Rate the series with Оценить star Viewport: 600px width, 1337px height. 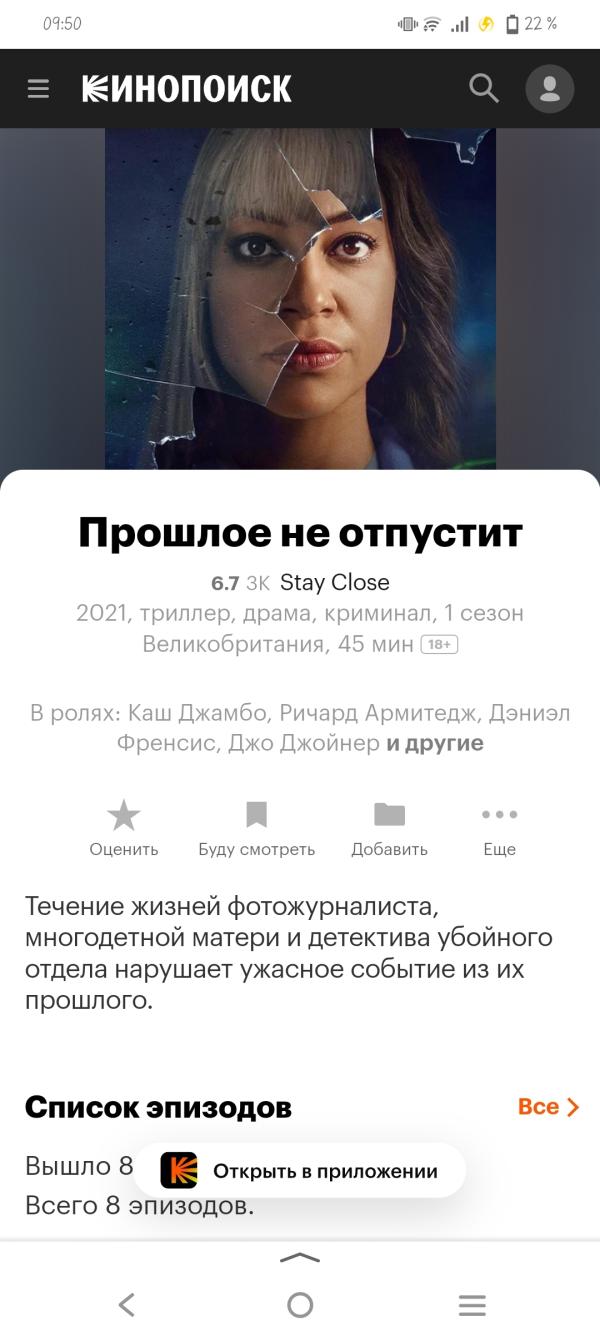tap(124, 830)
